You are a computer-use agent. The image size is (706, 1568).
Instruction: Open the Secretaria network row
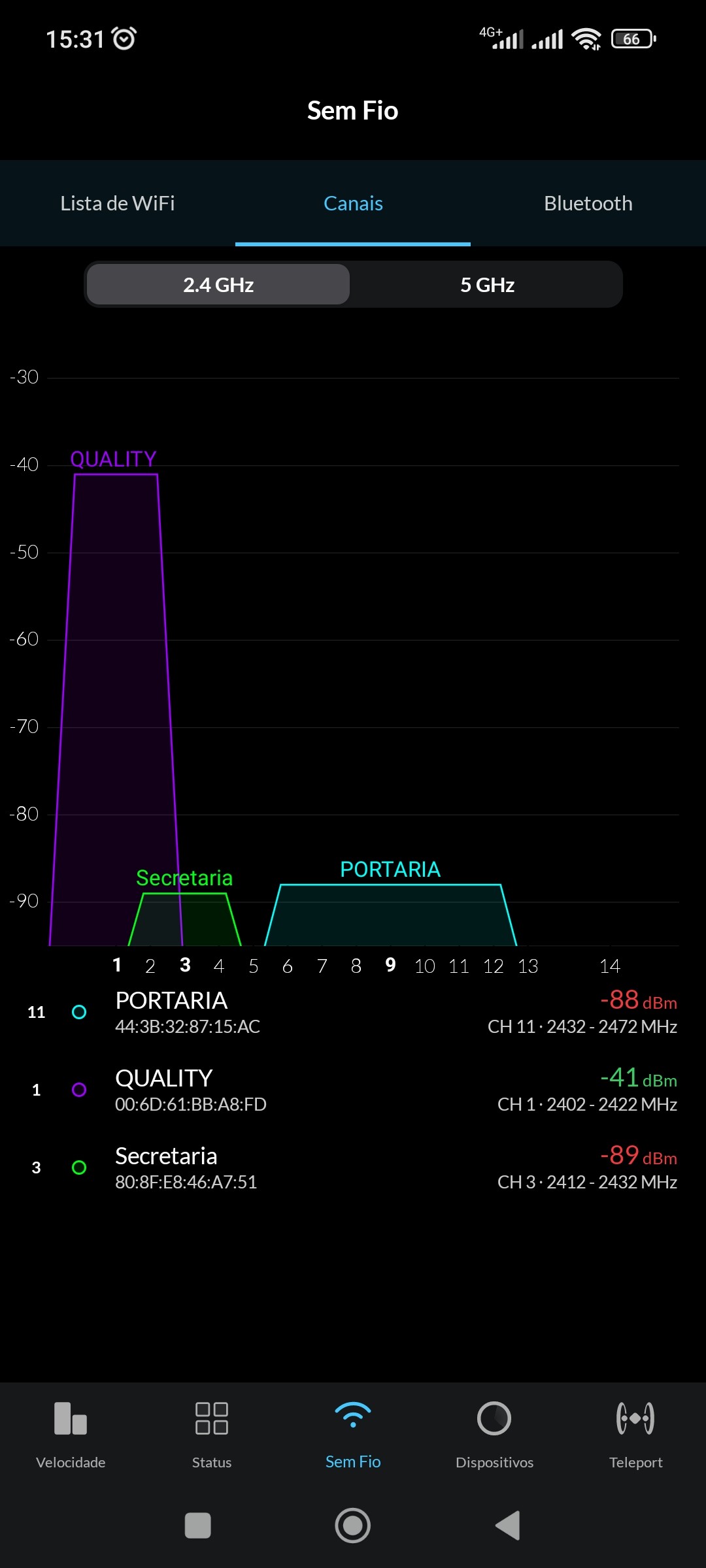353,1168
